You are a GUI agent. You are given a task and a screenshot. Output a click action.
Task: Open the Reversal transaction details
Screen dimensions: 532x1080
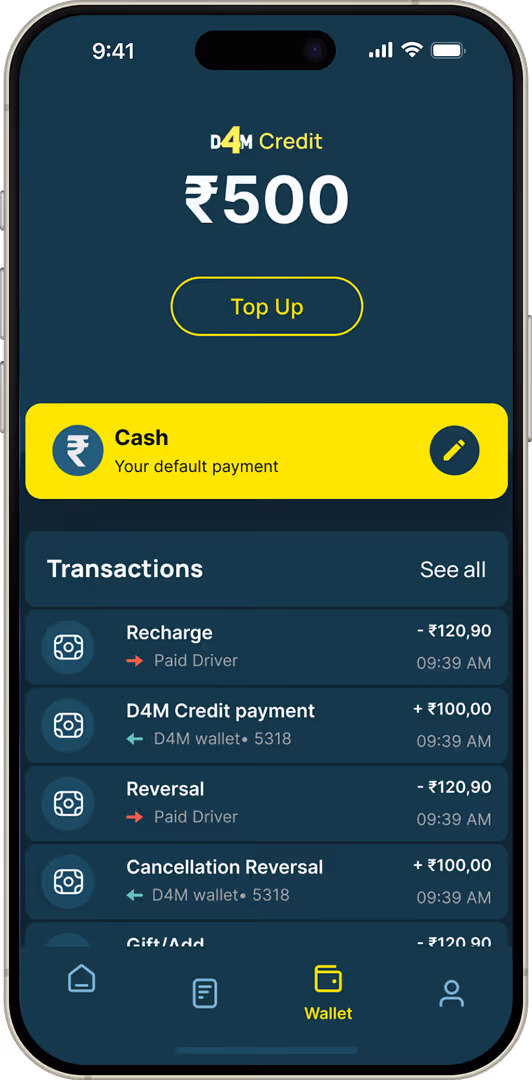tap(266, 803)
